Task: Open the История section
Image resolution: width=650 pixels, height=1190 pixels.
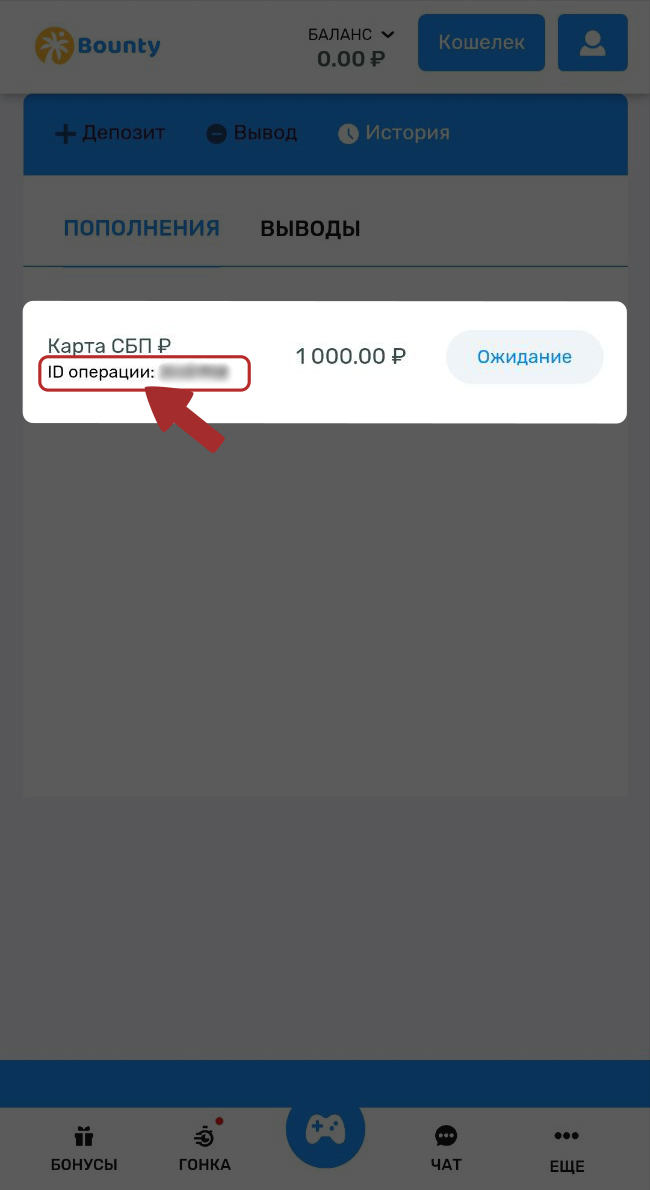Action: pos(394,133)
